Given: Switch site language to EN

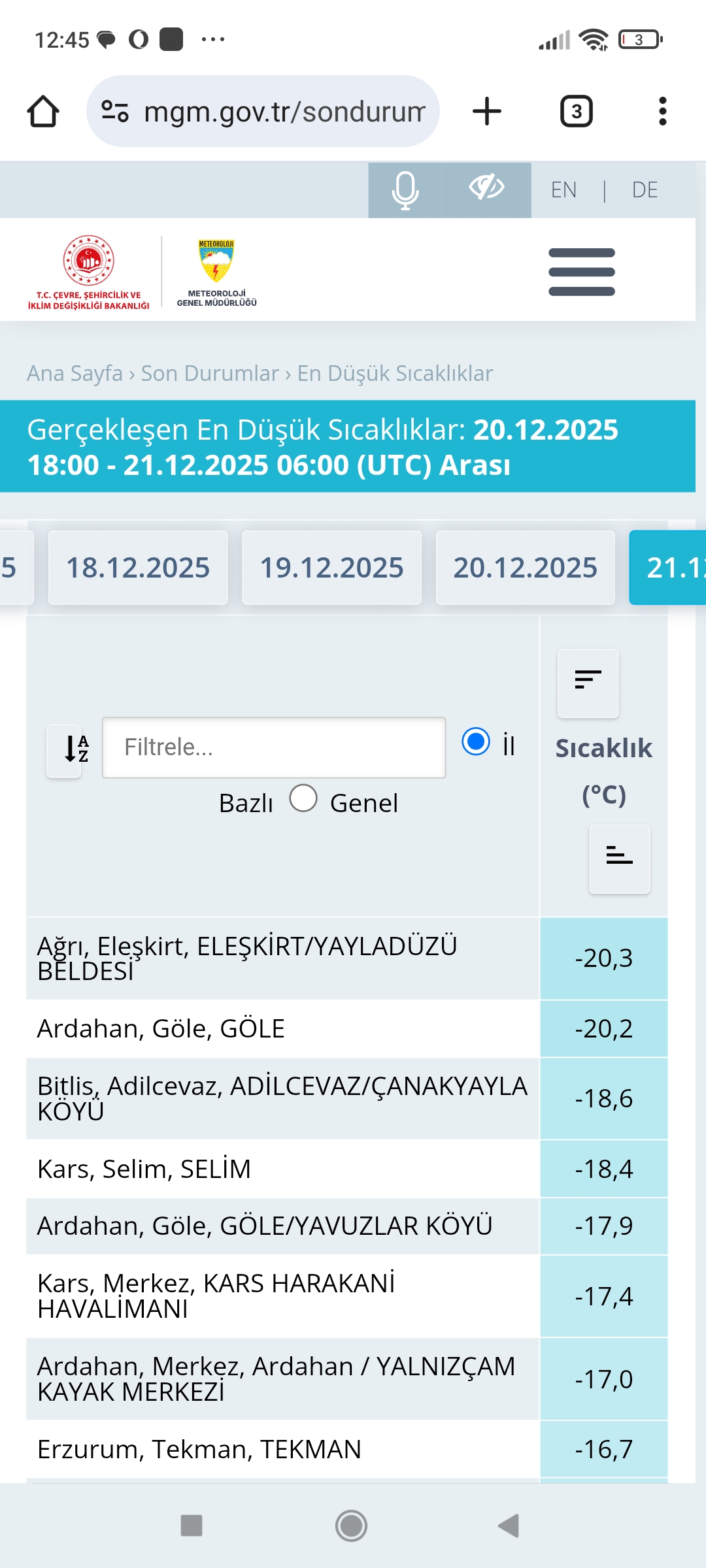Looking at the screenshot, I should click(x=563, y=190).
